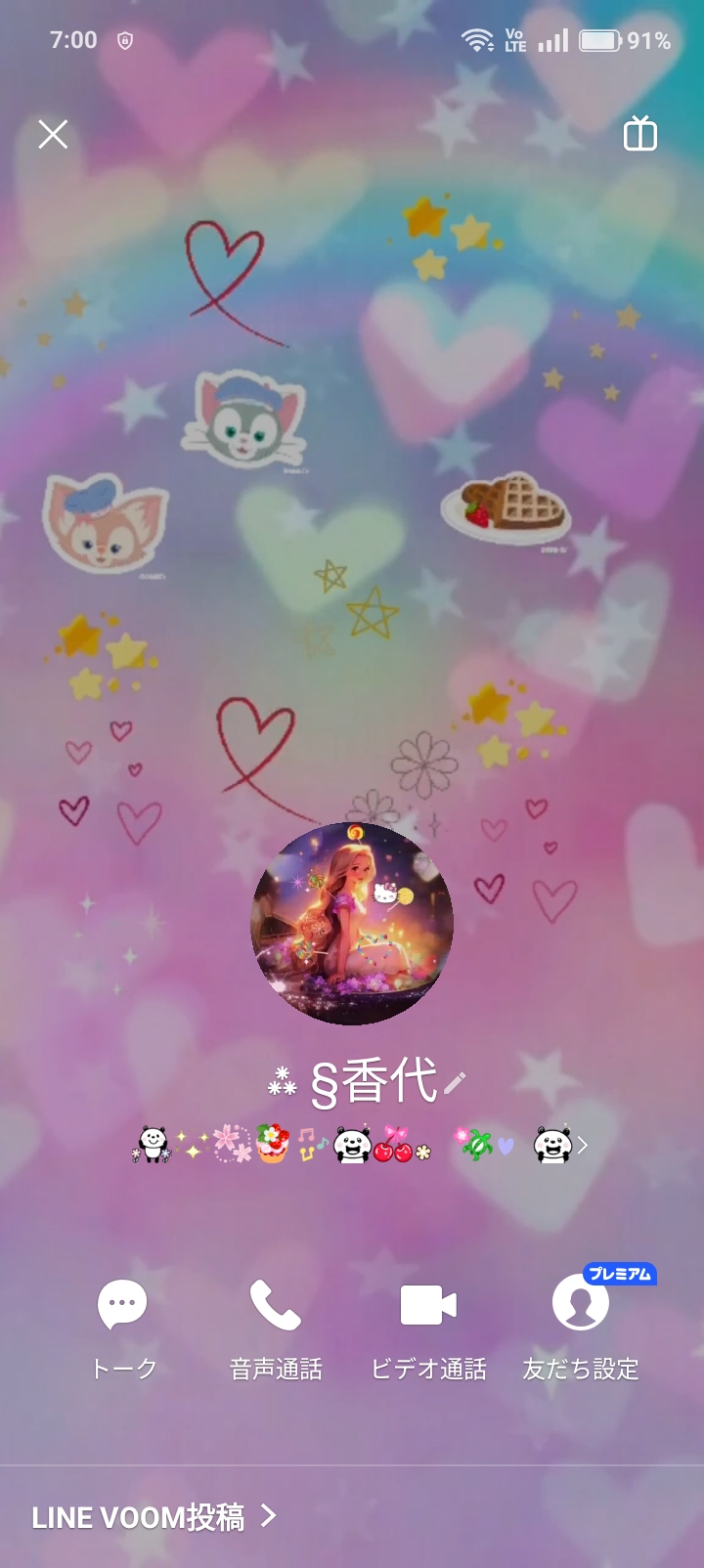This screenshot has width=704, height=1568.
Task: Open LINE VOOM投稿
Action: coord(154,1517)
